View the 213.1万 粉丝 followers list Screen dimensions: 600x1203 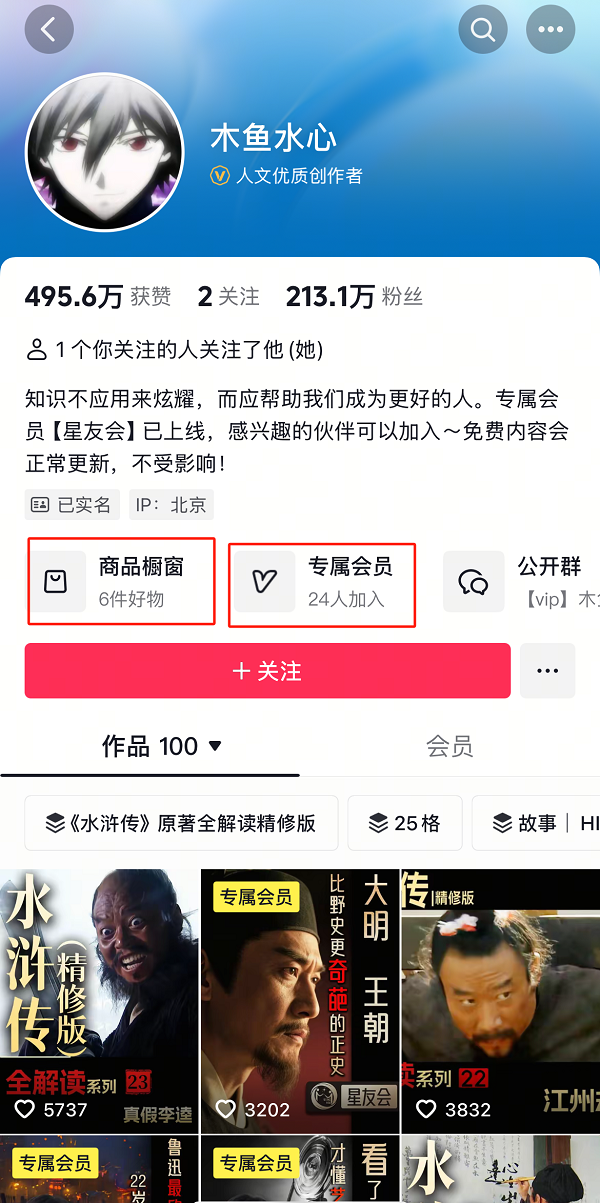click(x=354, y=296)
